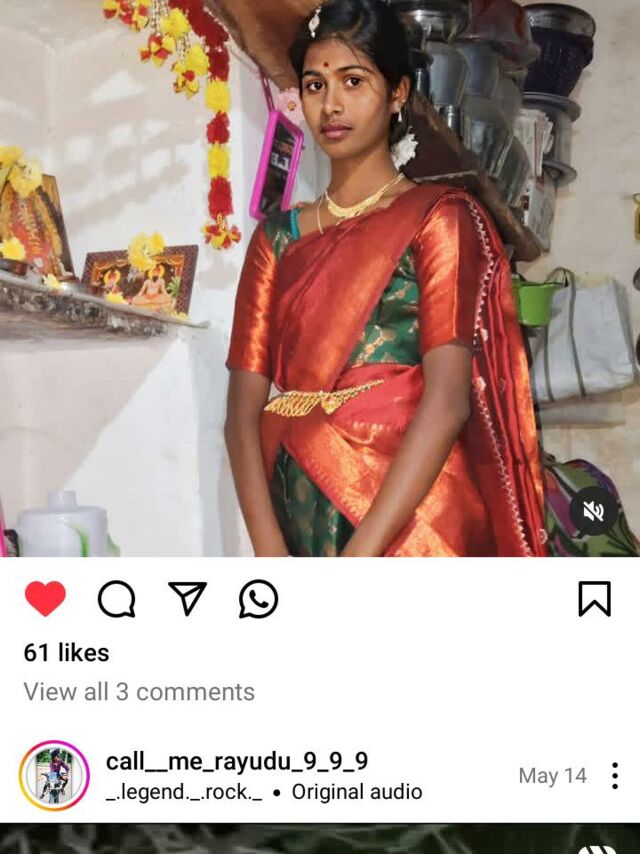Open the call__me_rayudu_9_9_9 username
This screenshot has width=640, height=854.
(x=237, y=761)
